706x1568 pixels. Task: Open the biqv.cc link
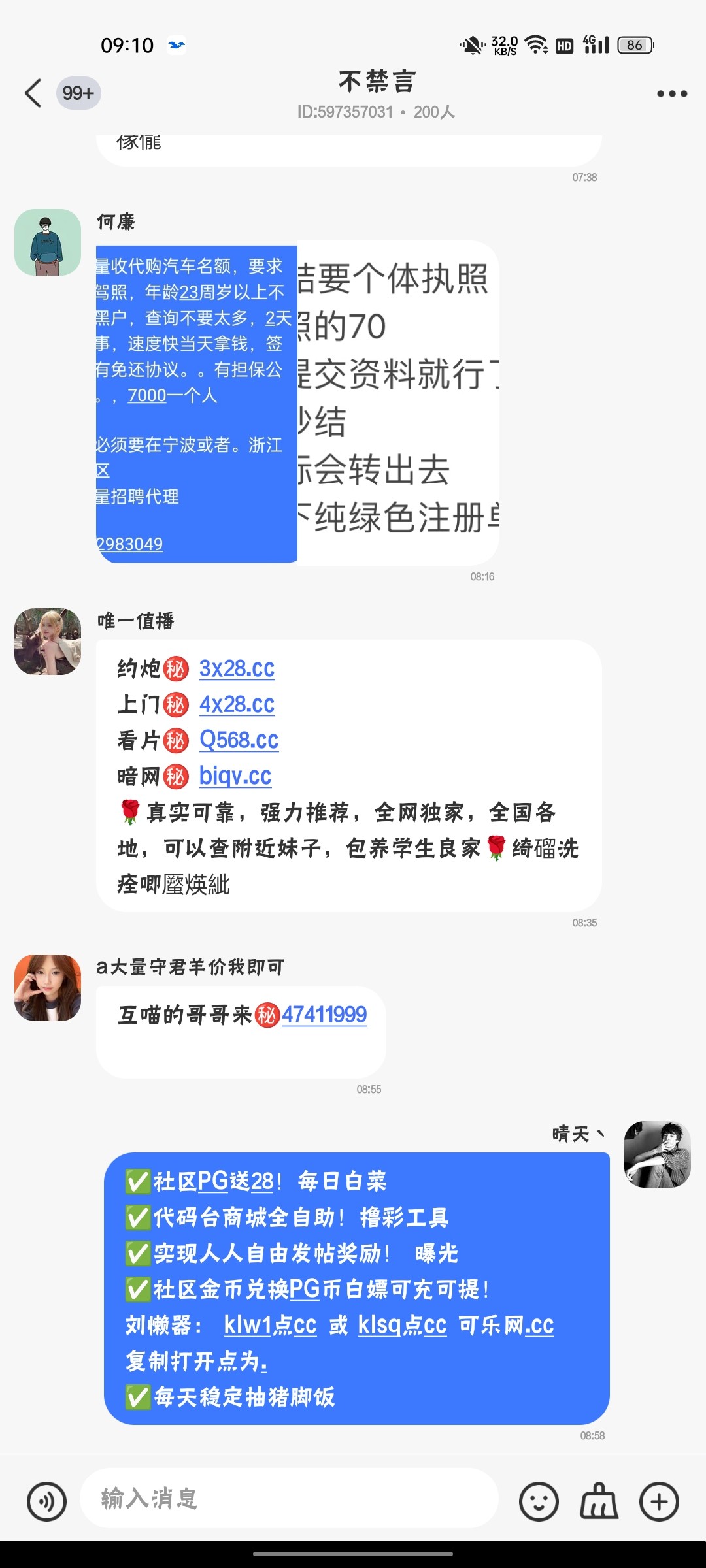(x=235, y=776)
